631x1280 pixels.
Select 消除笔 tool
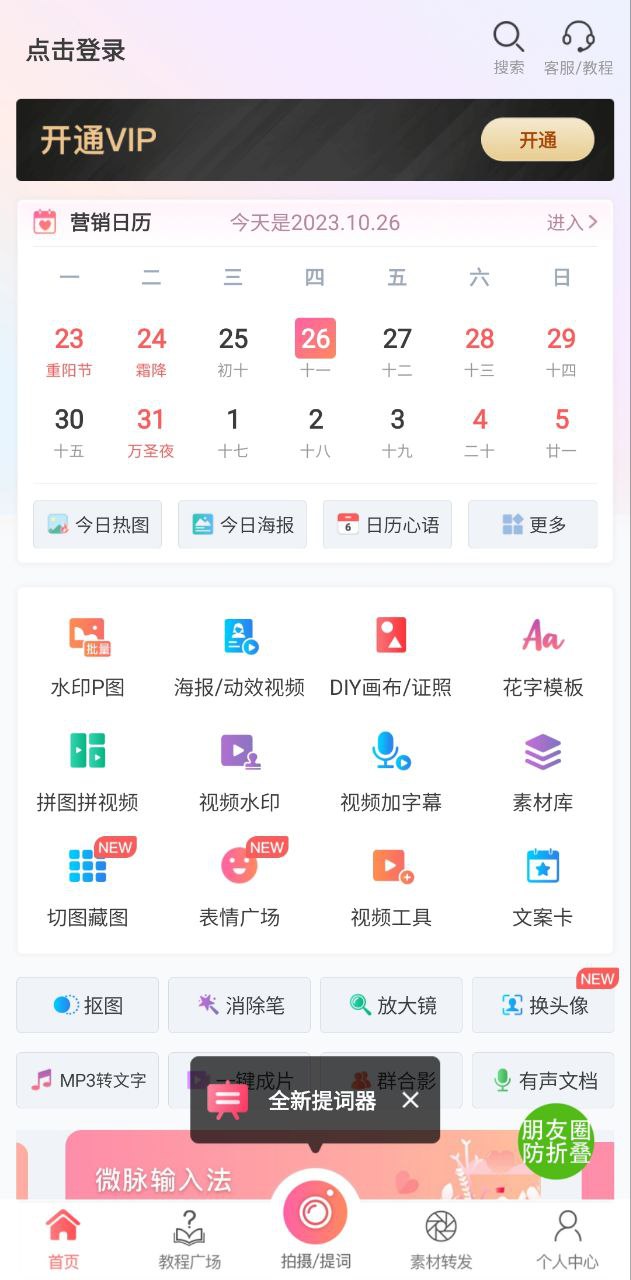(x=239, y=1005)
